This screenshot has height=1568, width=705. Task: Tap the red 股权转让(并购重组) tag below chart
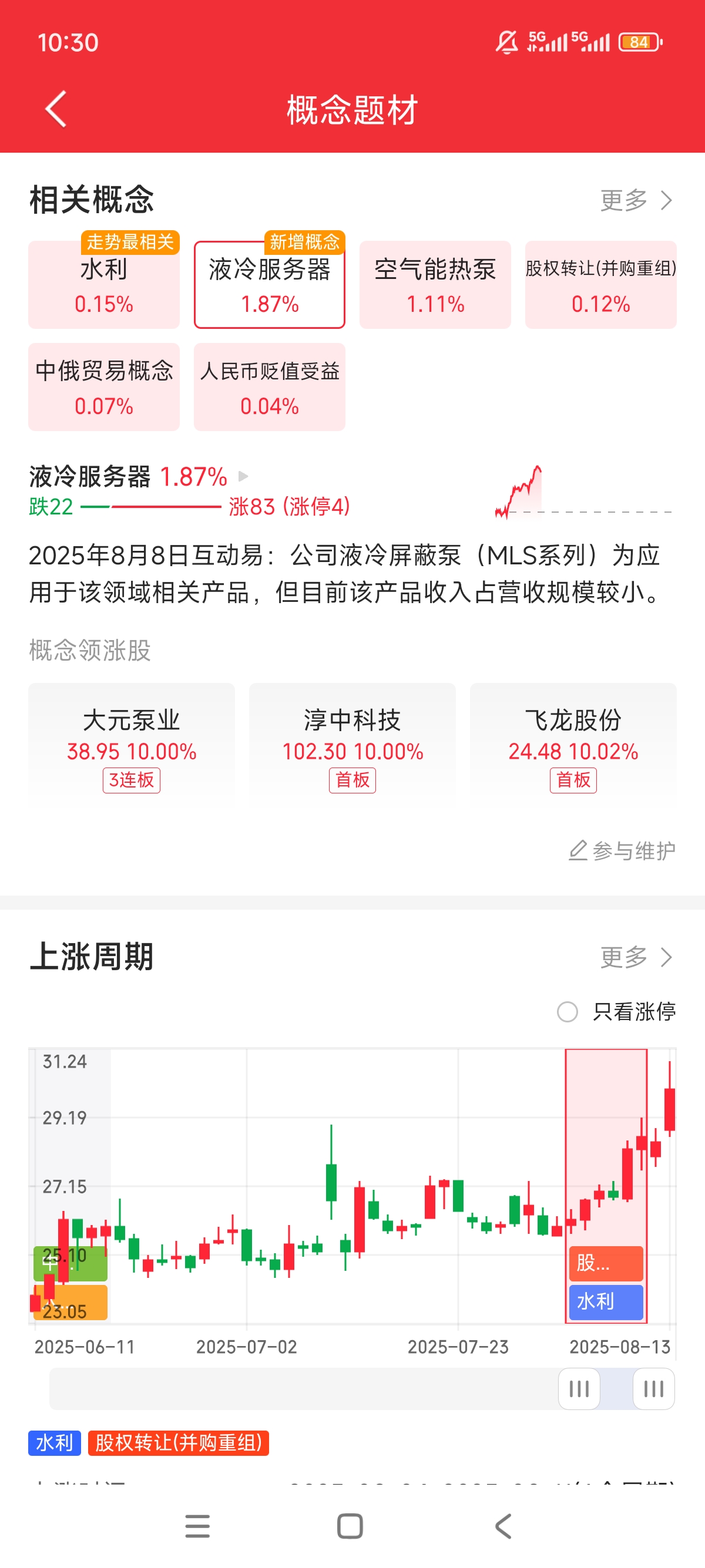(x=179, y=1442)
